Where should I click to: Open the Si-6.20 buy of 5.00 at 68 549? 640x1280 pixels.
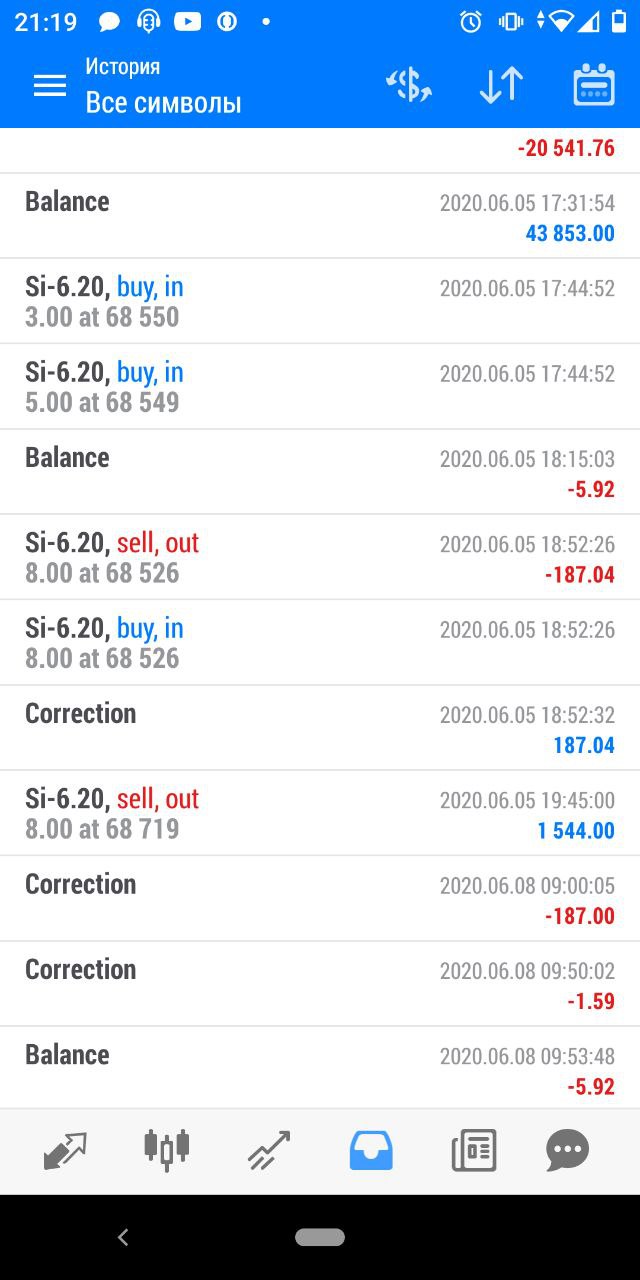[320, 387]
